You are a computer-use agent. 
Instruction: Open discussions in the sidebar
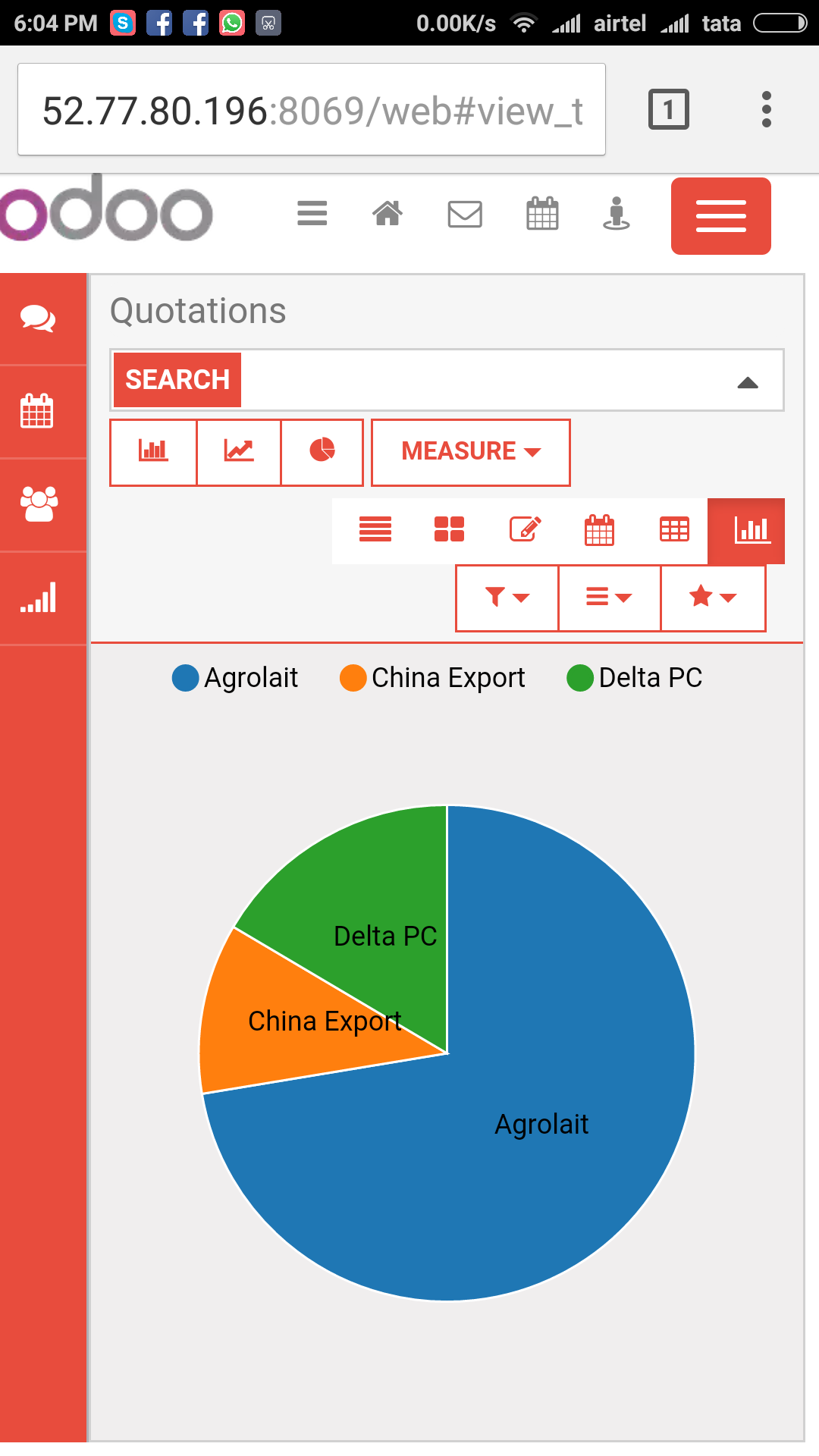click(x=38, y=318)
